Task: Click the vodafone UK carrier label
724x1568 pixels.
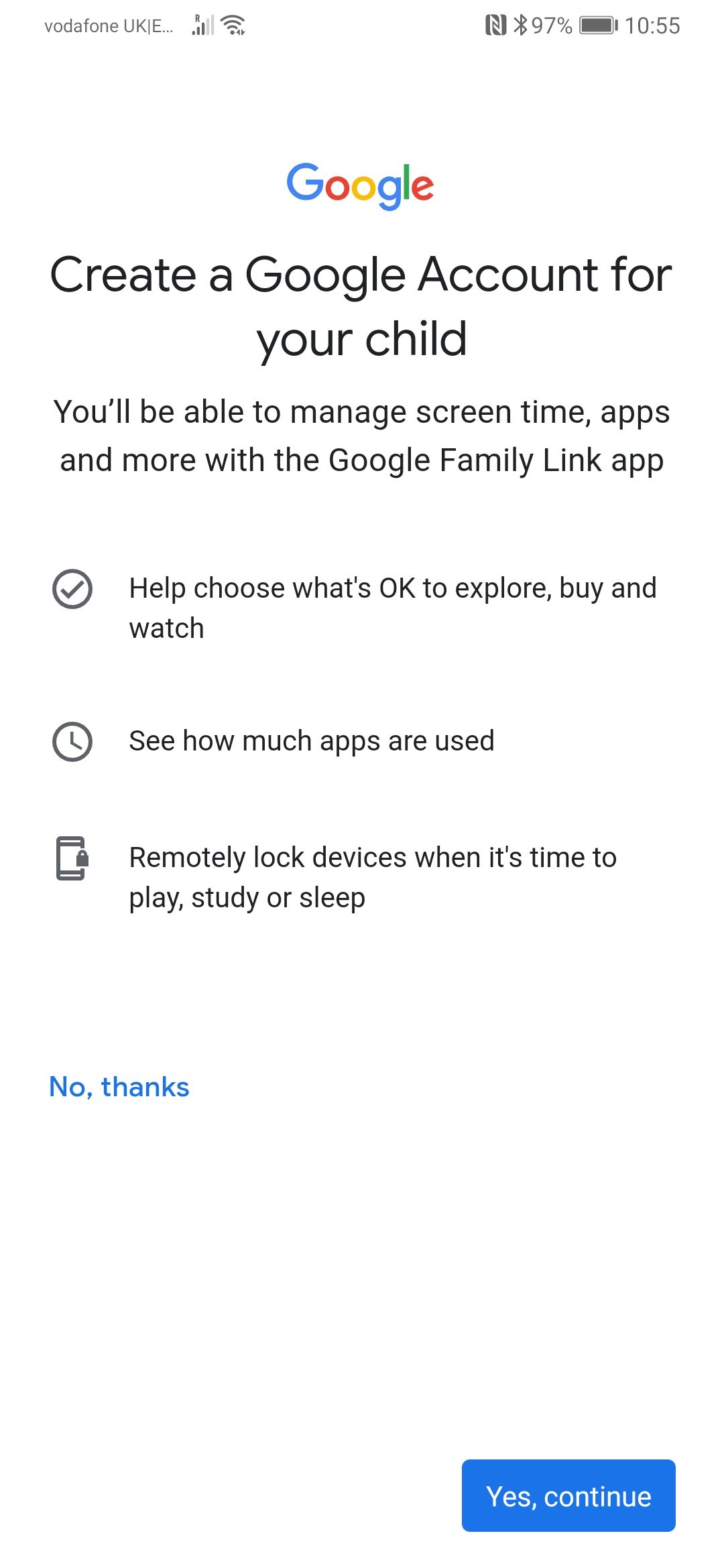Action: click(x=107, y=25)
